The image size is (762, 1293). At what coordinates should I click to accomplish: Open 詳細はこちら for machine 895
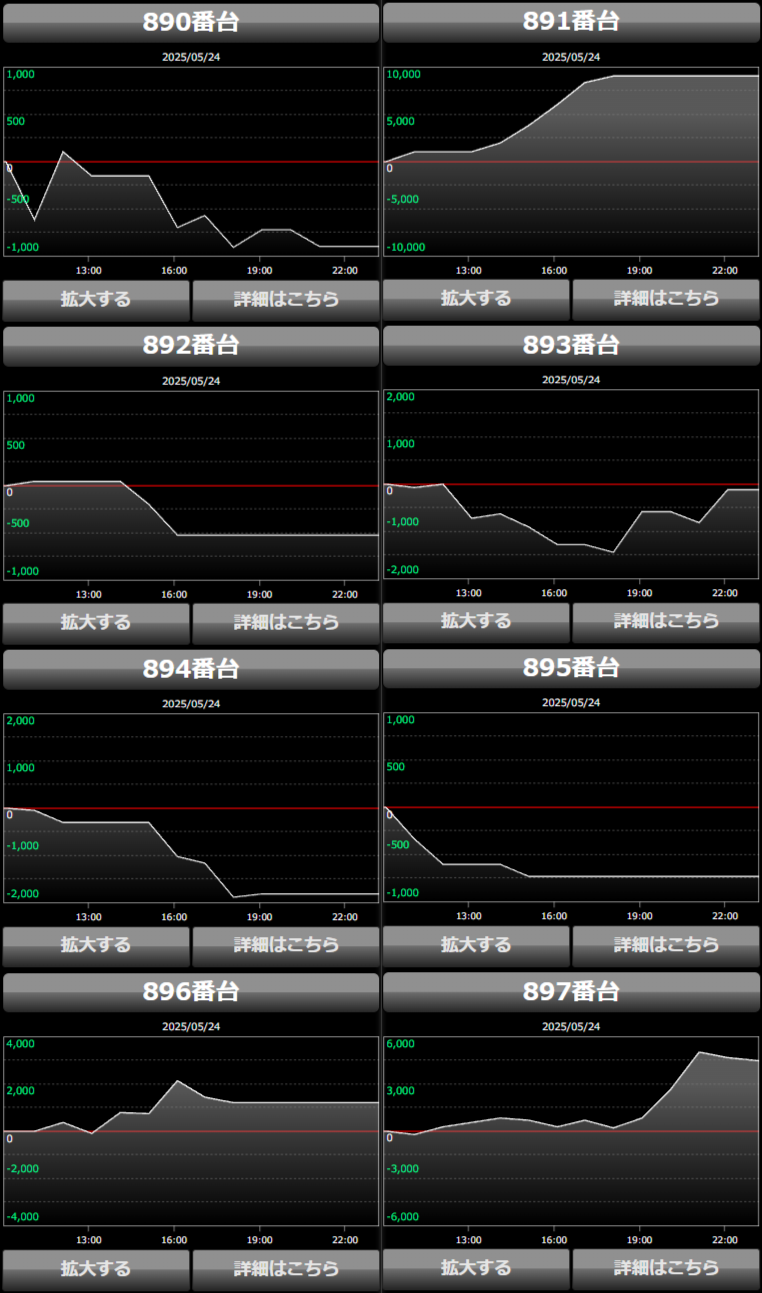pos(666,946)
